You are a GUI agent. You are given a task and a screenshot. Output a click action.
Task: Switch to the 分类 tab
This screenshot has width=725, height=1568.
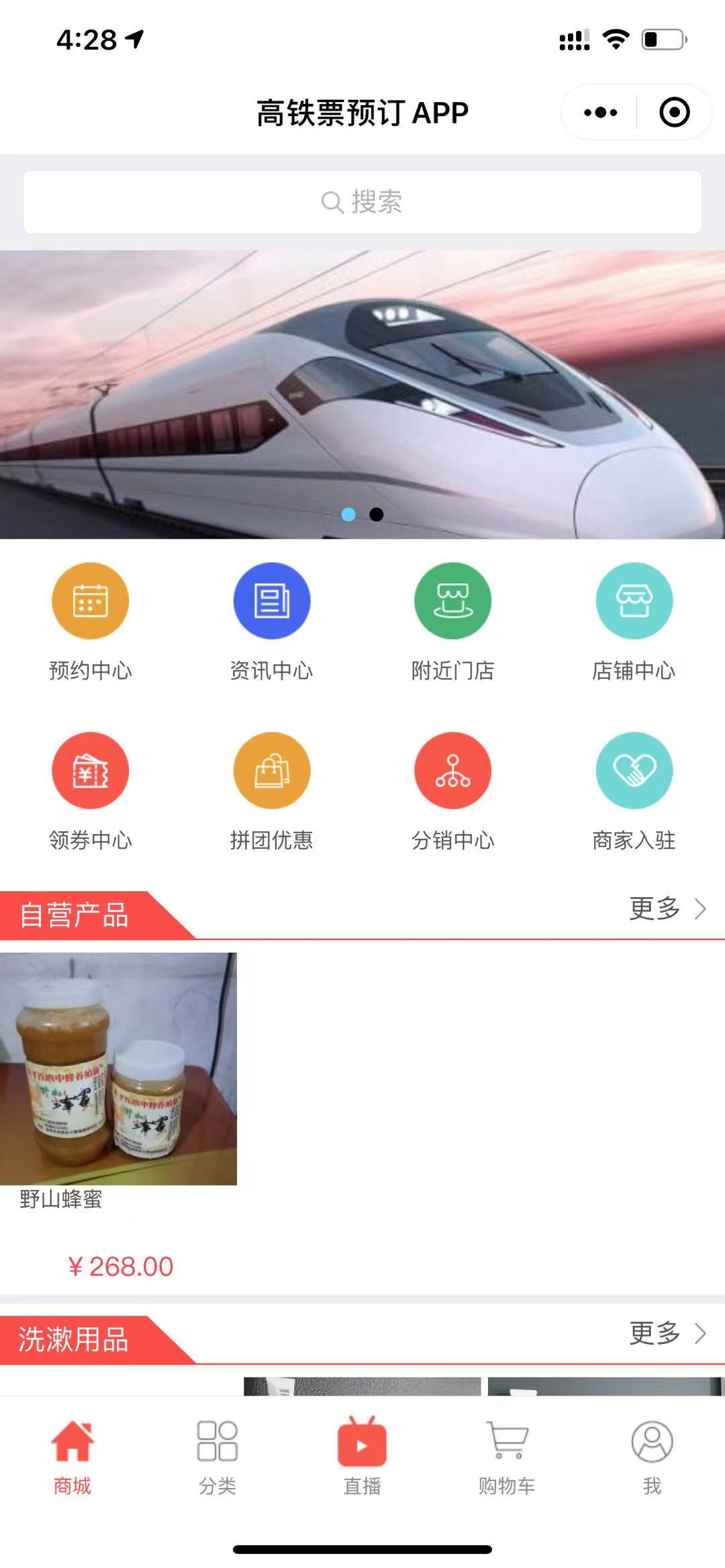(217, 1457)
